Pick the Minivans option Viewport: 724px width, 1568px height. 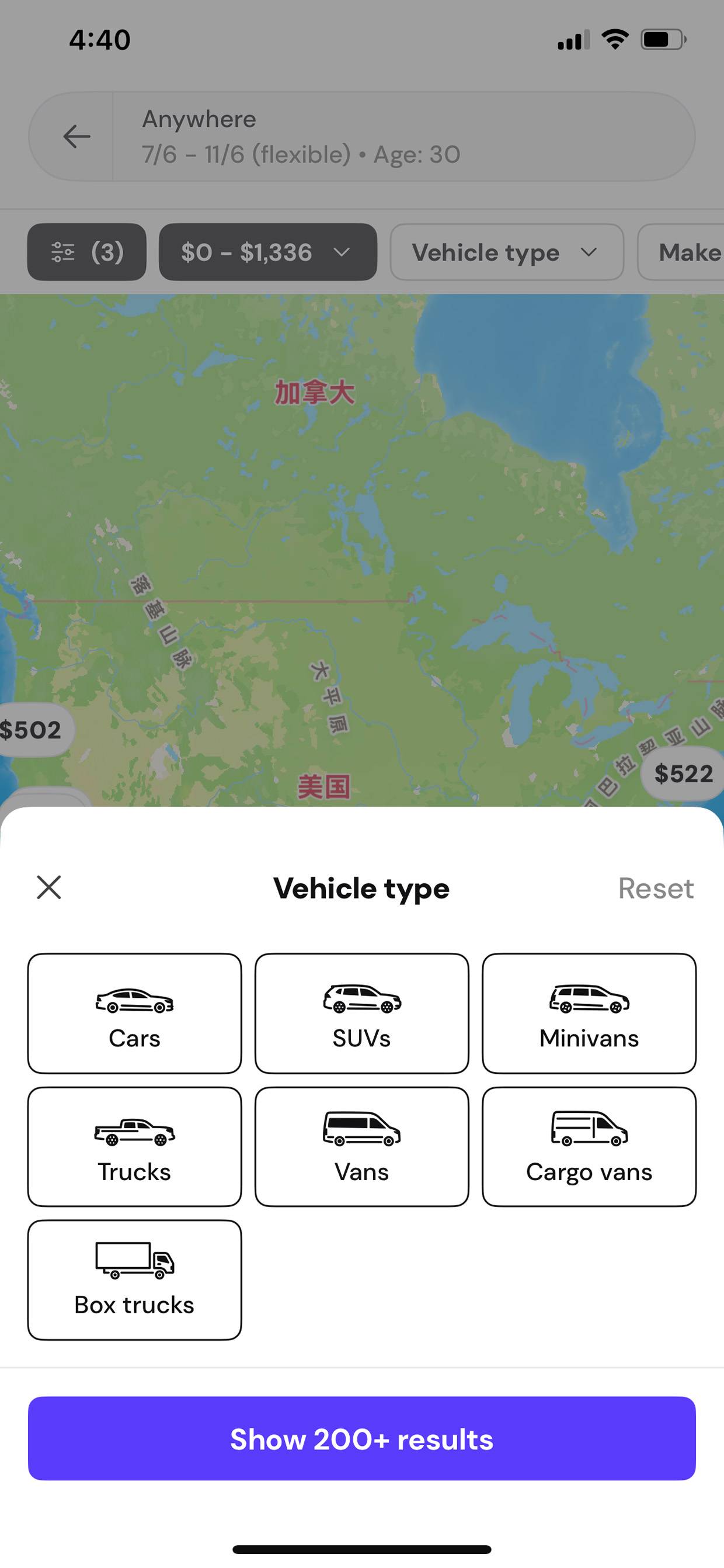click(x=589, y=1014)
